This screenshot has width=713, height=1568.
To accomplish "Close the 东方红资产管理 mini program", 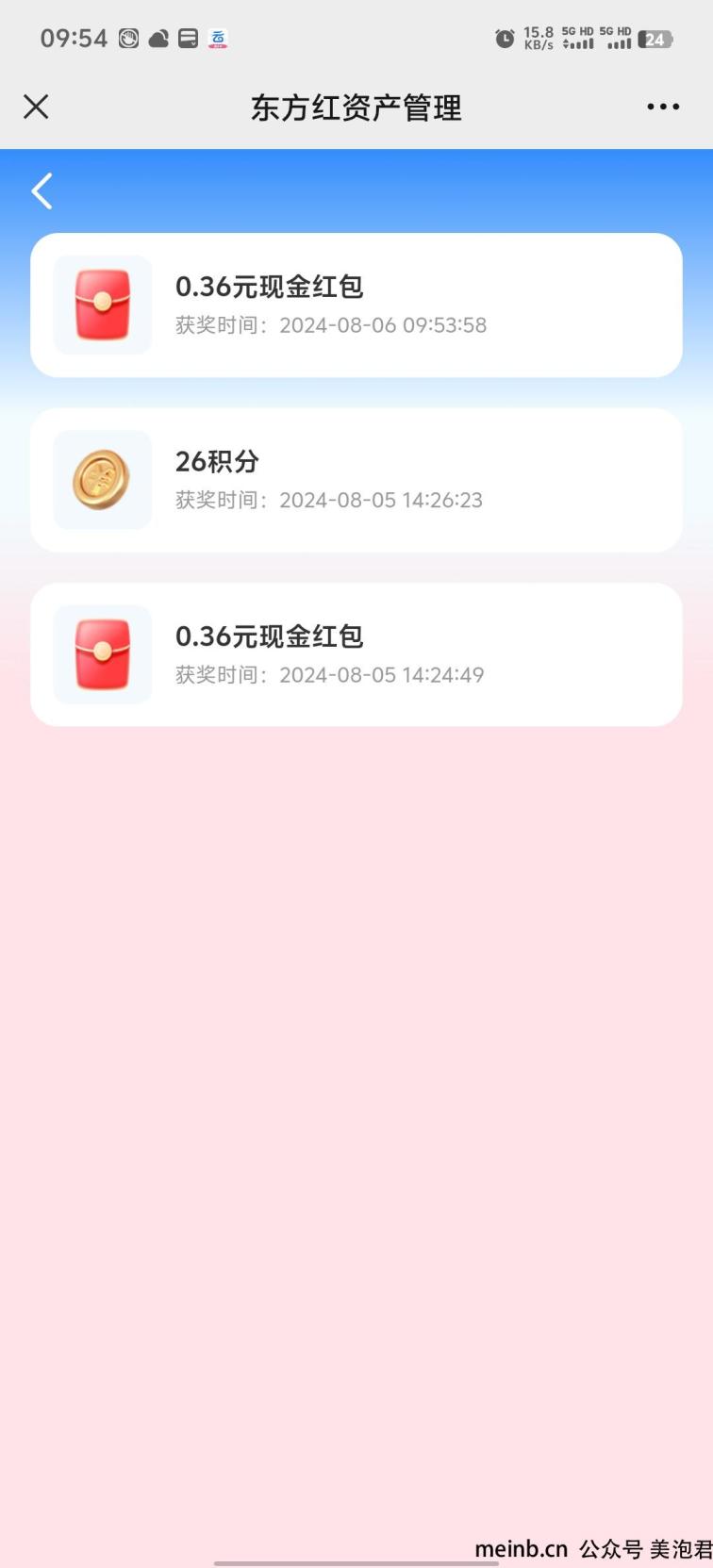I will point(36,107).
